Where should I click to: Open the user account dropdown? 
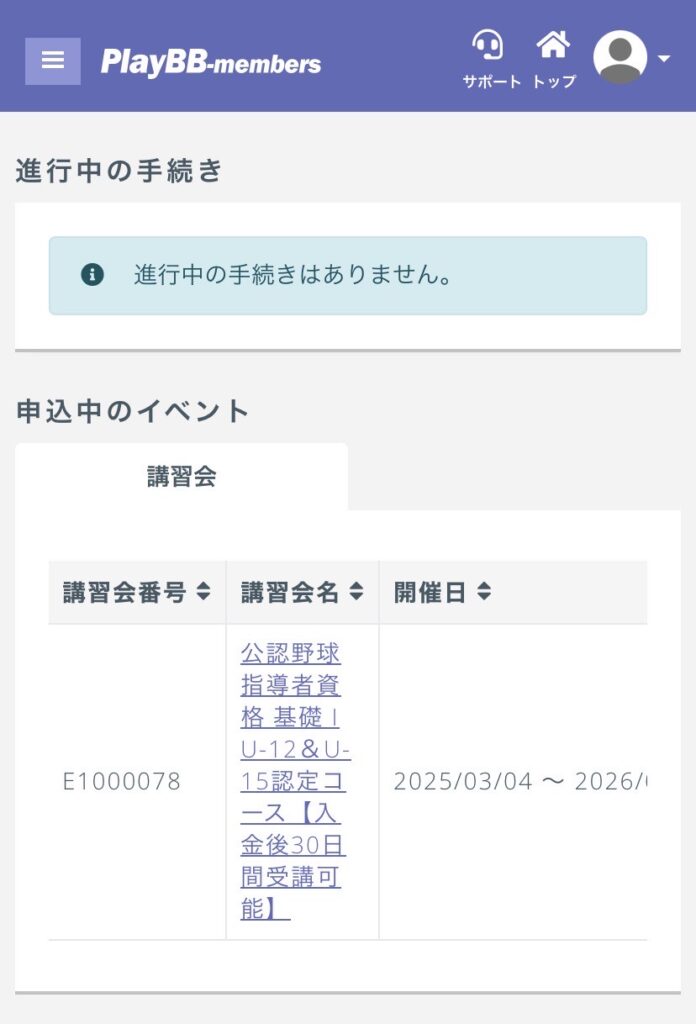coord(631,58)
